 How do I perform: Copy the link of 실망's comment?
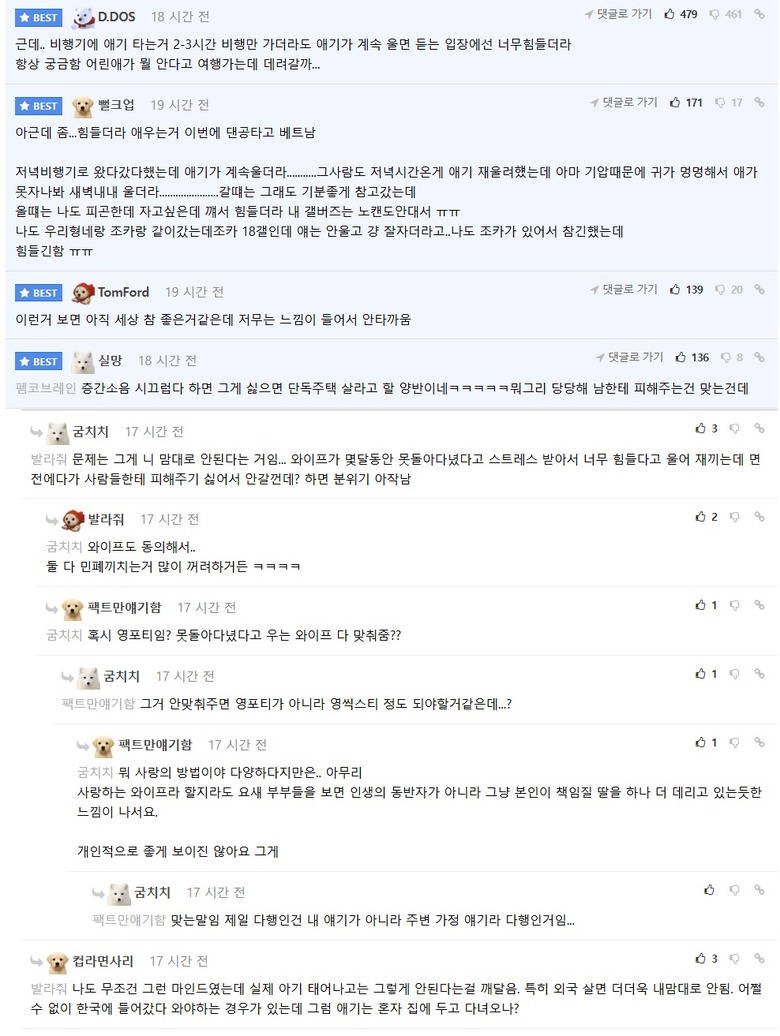click(760, 357)
